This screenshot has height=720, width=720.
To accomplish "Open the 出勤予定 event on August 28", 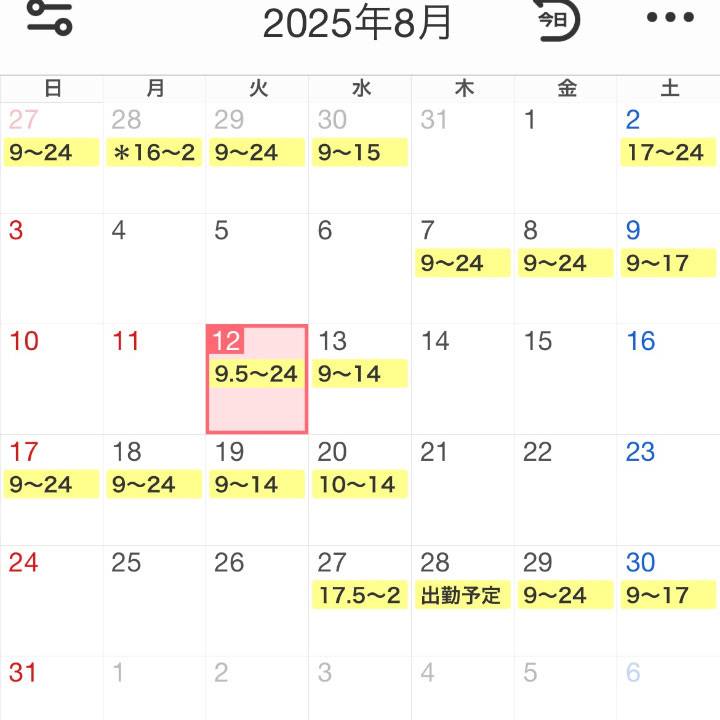I will (x=462, y=595).
